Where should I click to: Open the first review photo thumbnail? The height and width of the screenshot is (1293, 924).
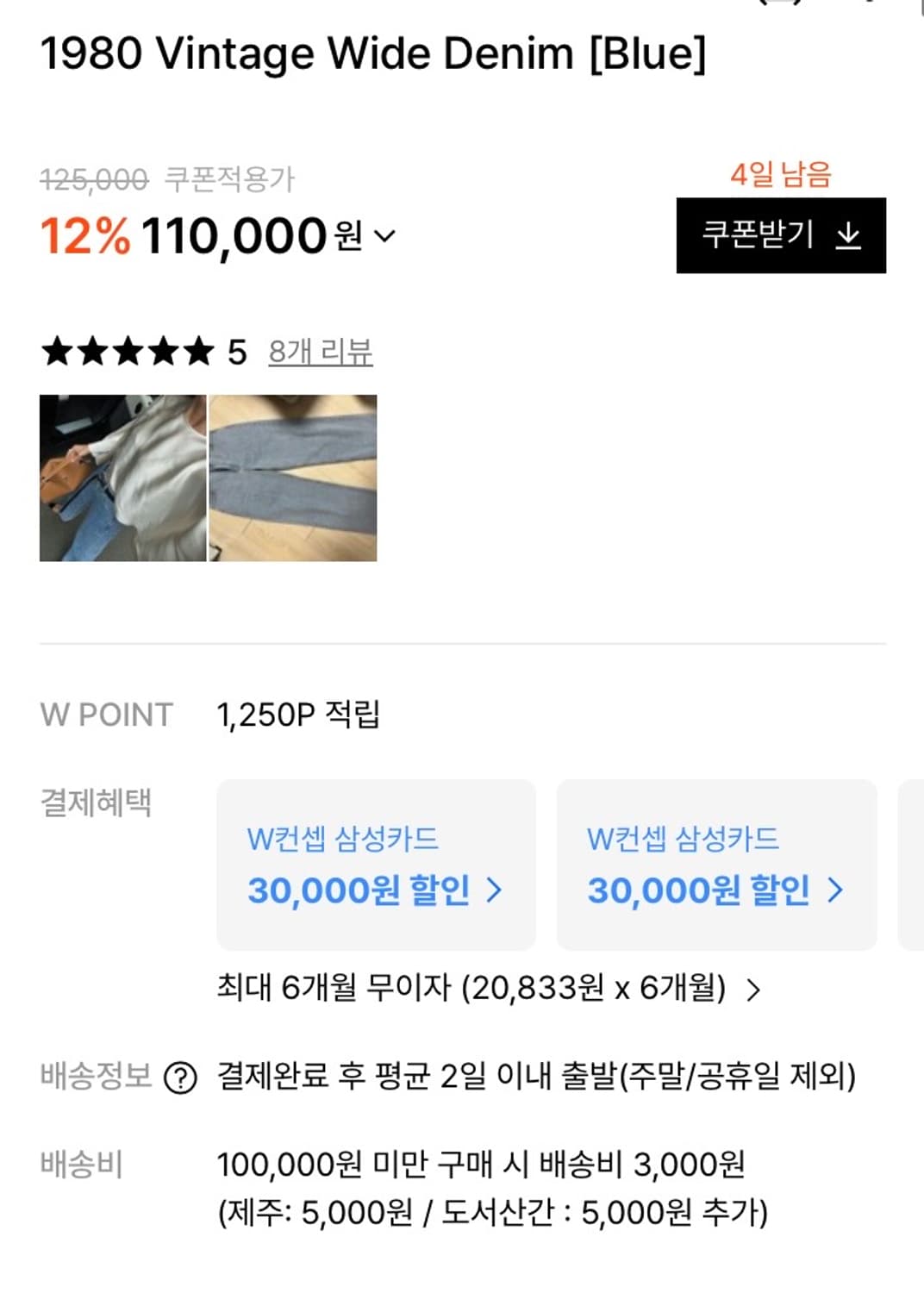coord(122,476)
